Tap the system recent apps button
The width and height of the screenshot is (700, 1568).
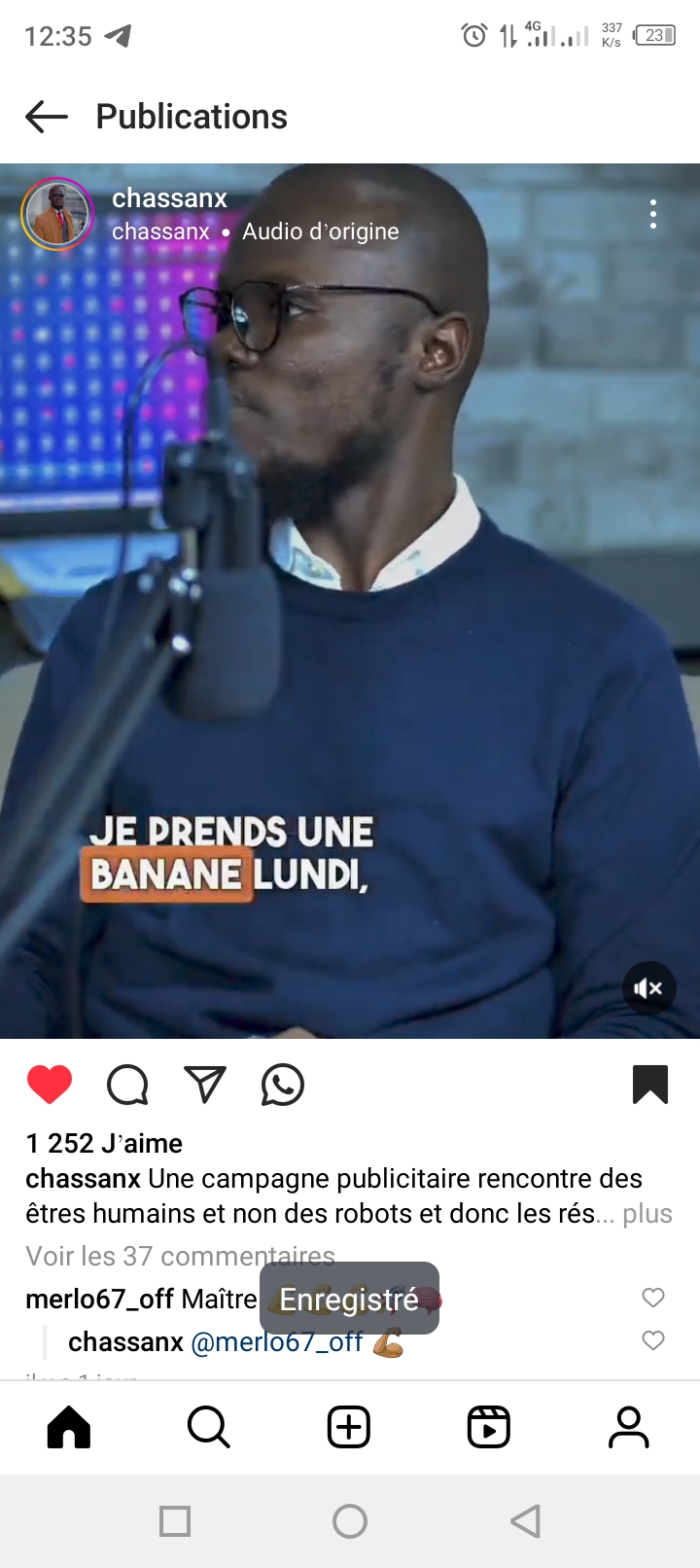[x=175, y=1521]
